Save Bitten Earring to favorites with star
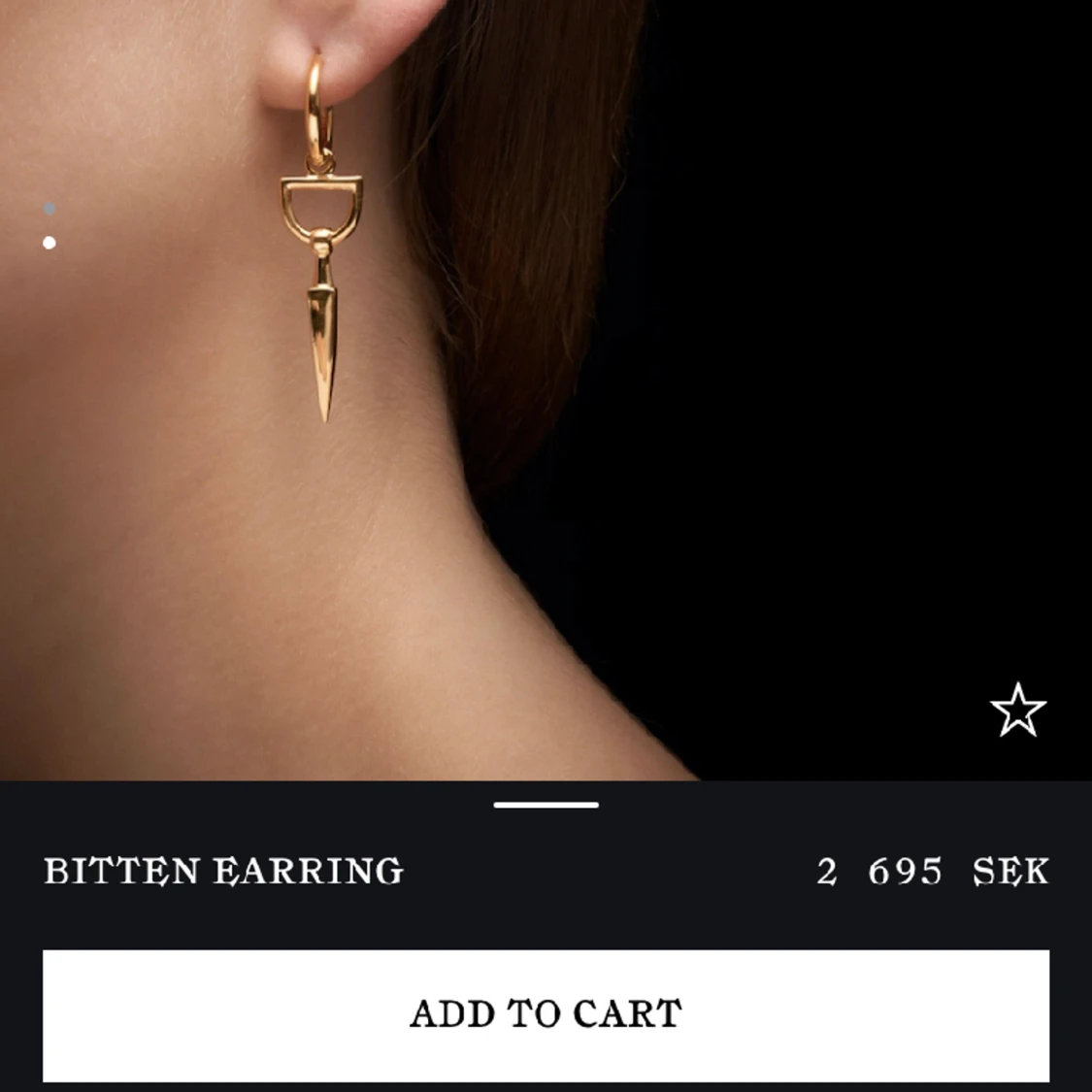Screen dimensions: 1092x1092 click(x=1017, y=711)
